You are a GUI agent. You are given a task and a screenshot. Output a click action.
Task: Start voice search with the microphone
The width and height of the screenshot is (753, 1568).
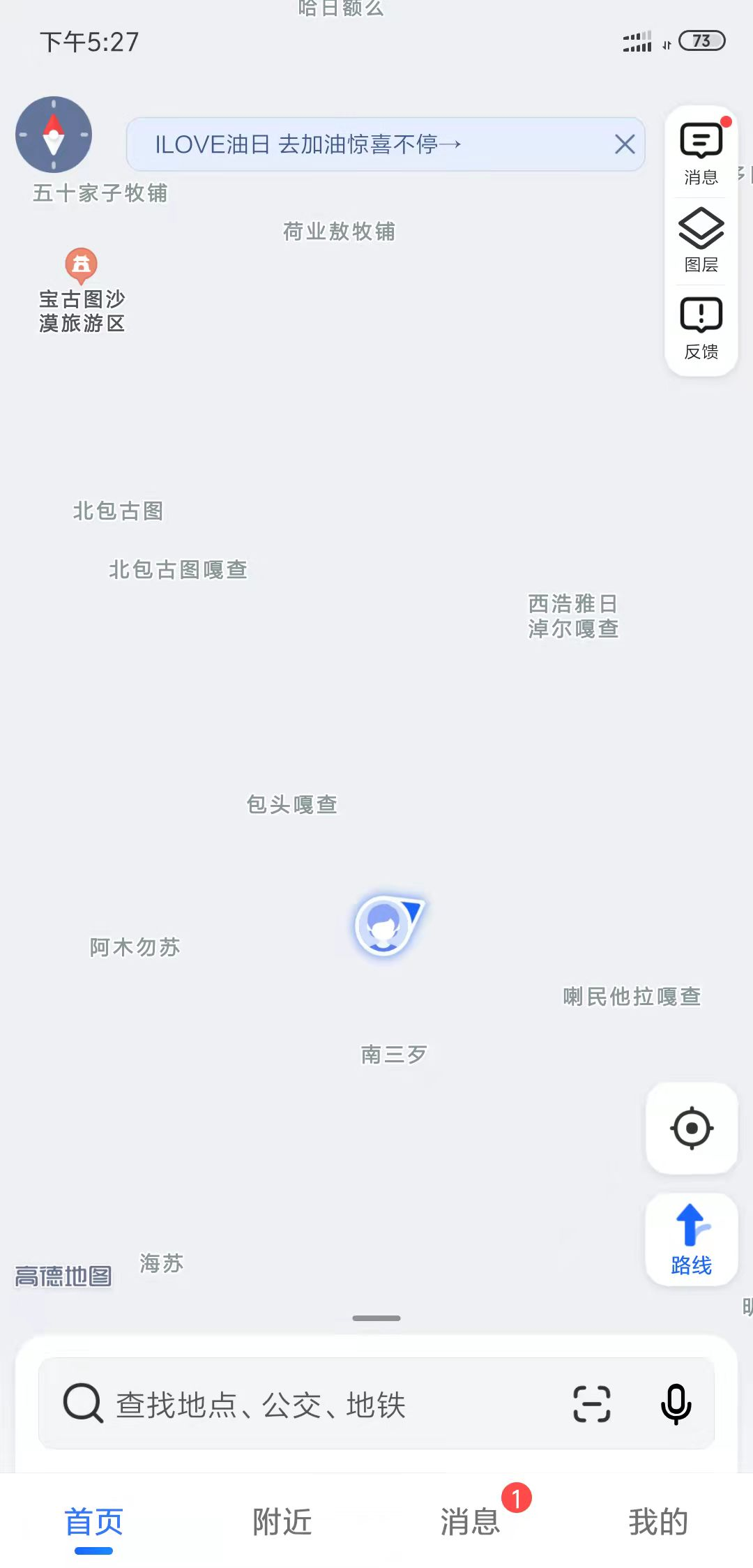[676, 1404]
